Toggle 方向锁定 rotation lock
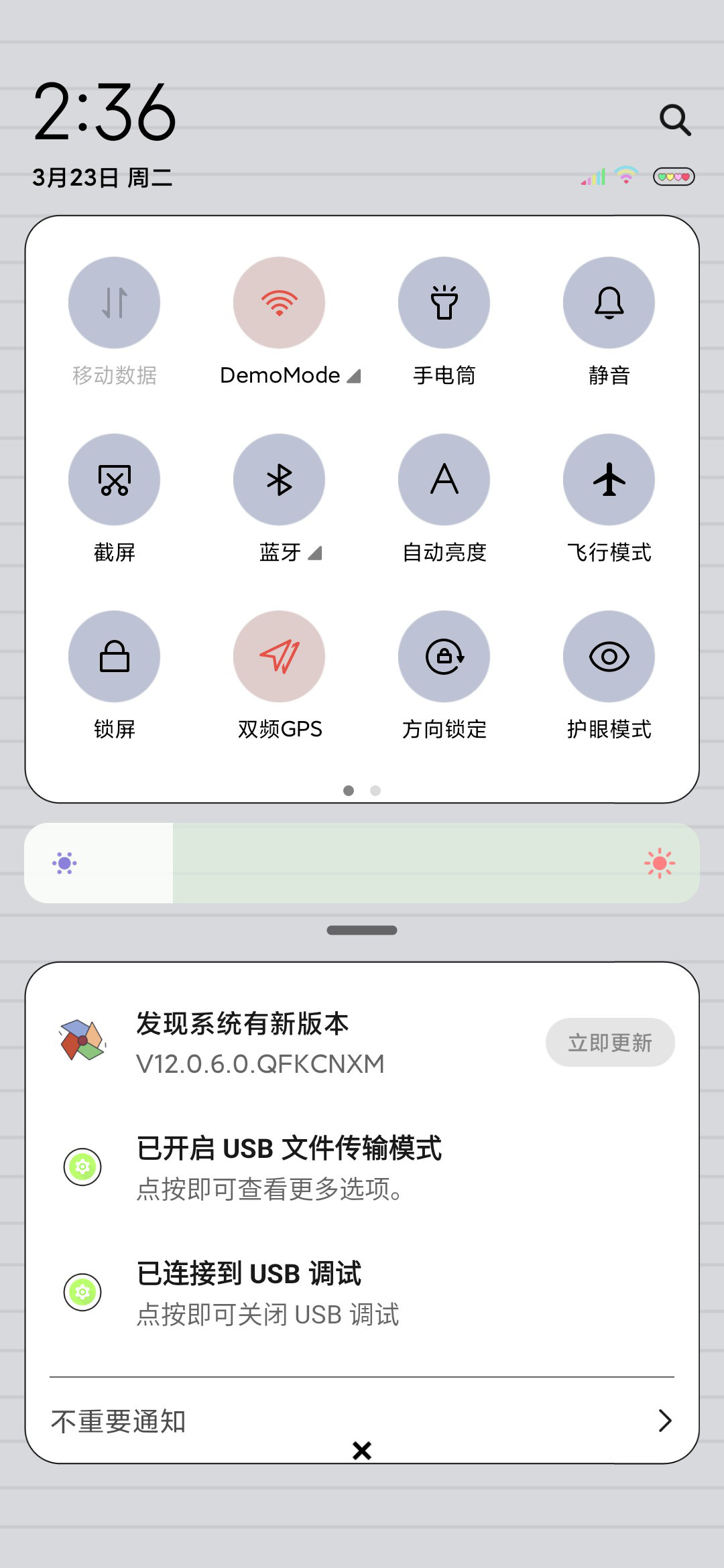Image resolution: width=724 pixels, height=1568 pixels. tap(444, 657)
